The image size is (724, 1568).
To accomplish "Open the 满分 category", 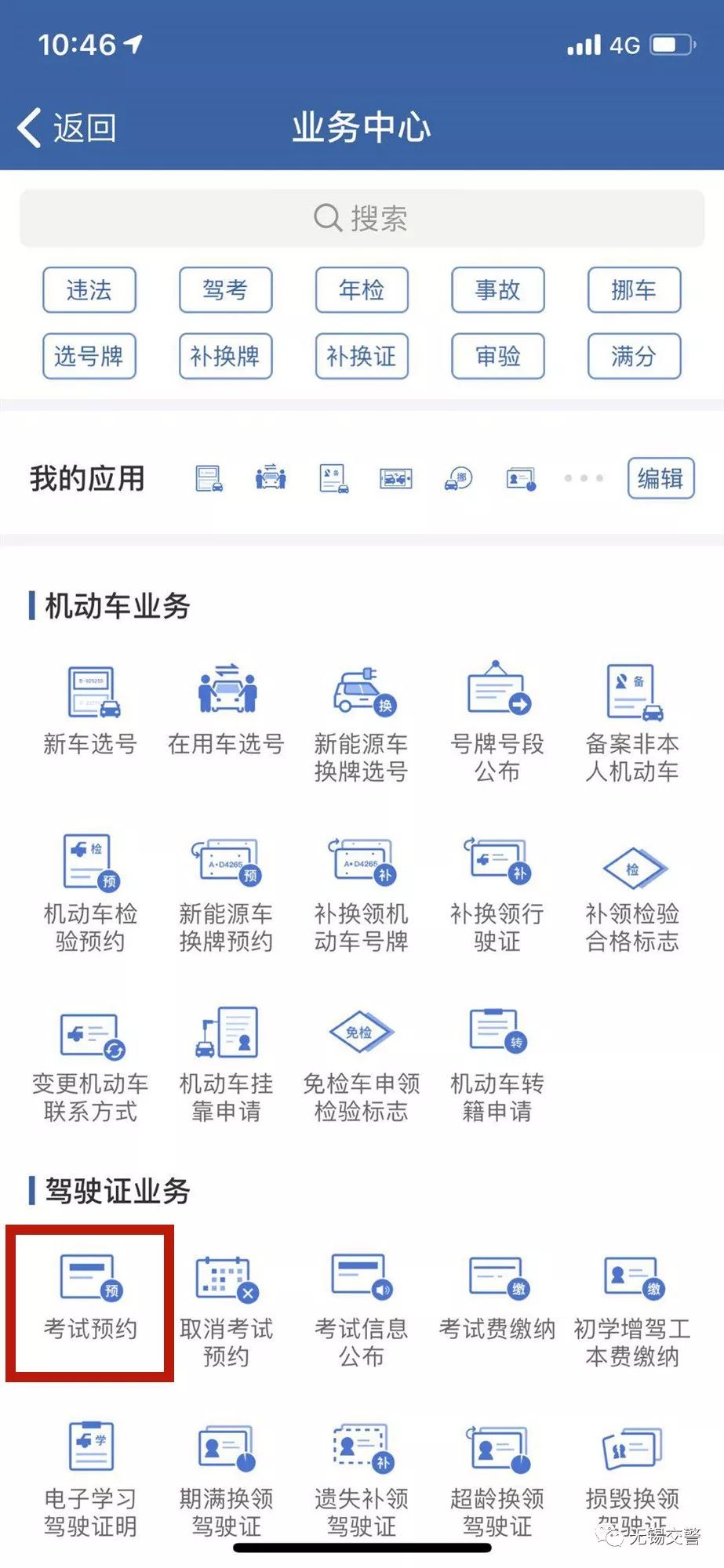I will [x=632, y=357].
